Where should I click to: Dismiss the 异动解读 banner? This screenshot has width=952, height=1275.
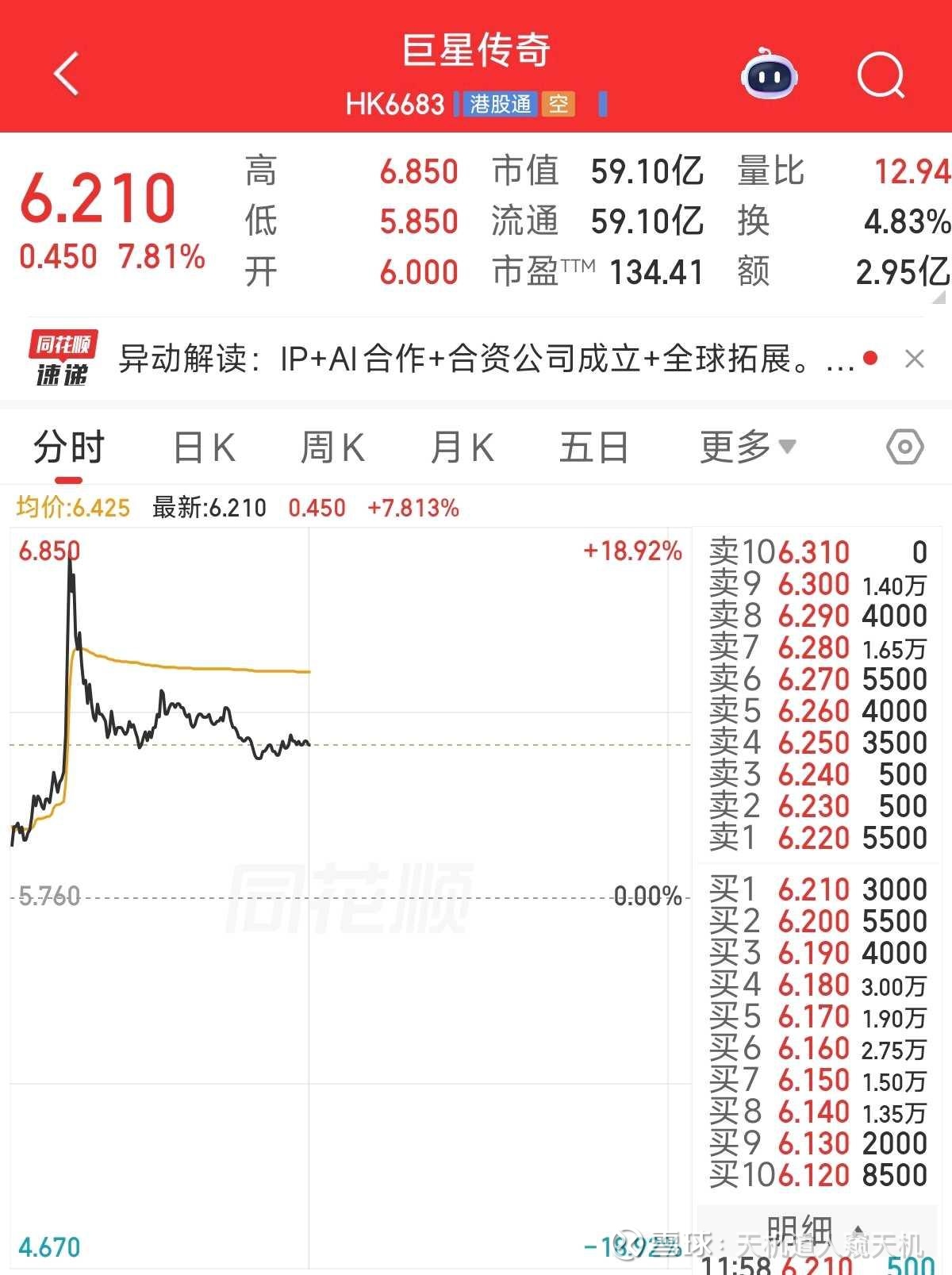[x=915, y=359]
